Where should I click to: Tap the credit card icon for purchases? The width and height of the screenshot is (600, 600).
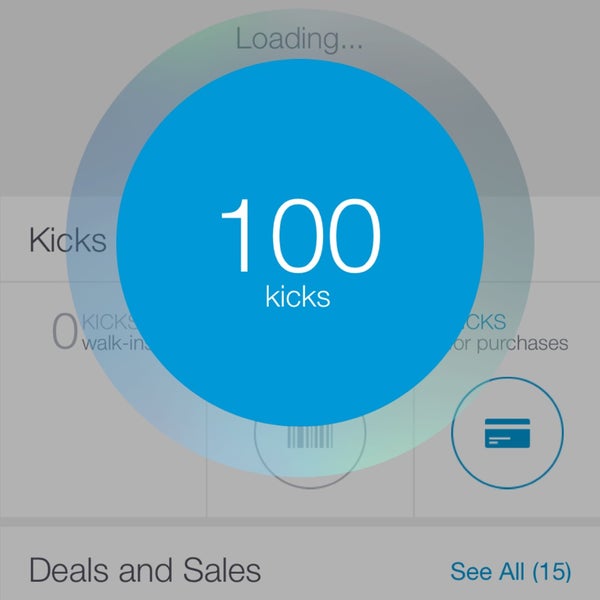(x=507, y=432)
